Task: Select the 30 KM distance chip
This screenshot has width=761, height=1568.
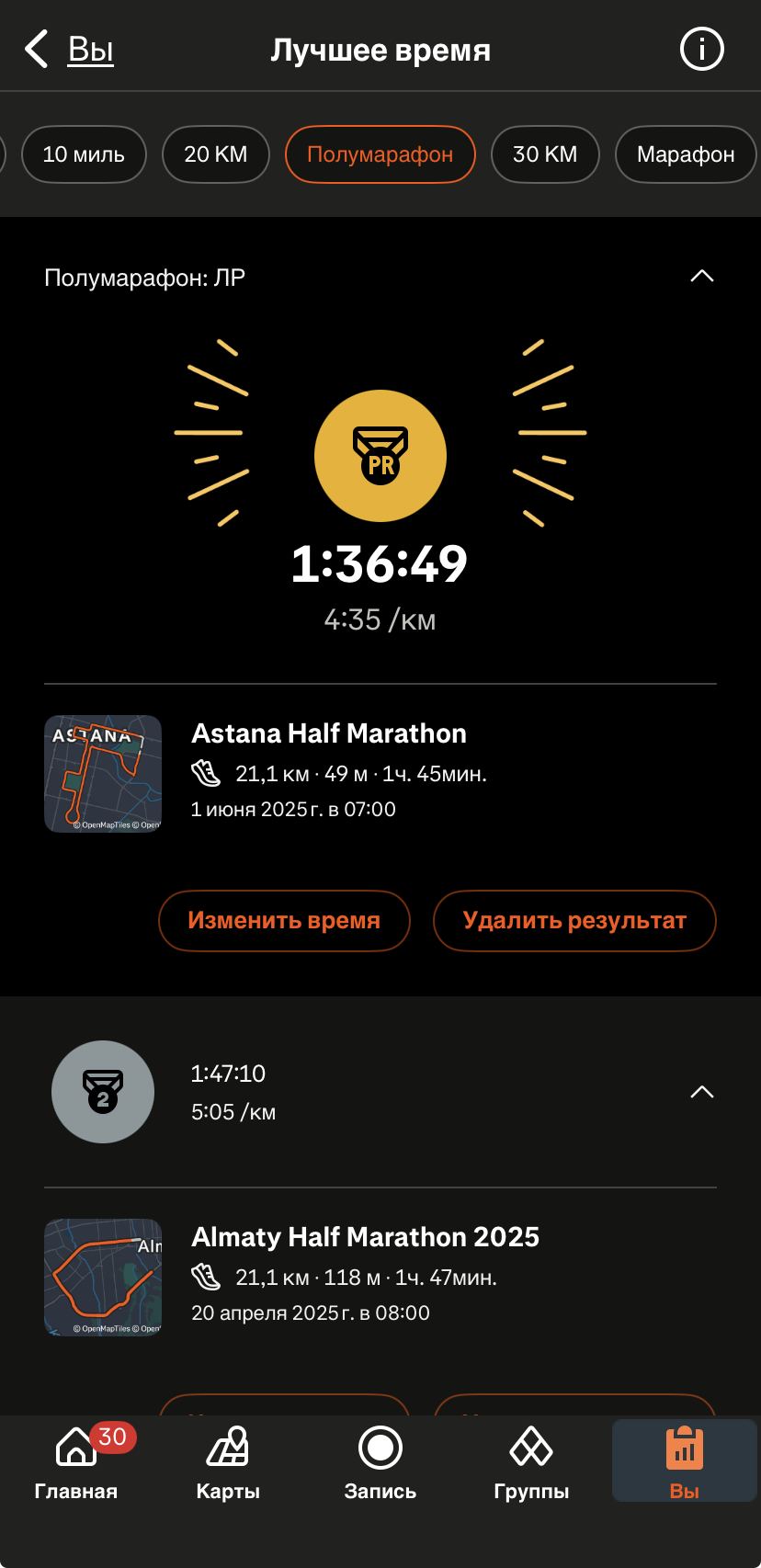Action: click(545, 154)
